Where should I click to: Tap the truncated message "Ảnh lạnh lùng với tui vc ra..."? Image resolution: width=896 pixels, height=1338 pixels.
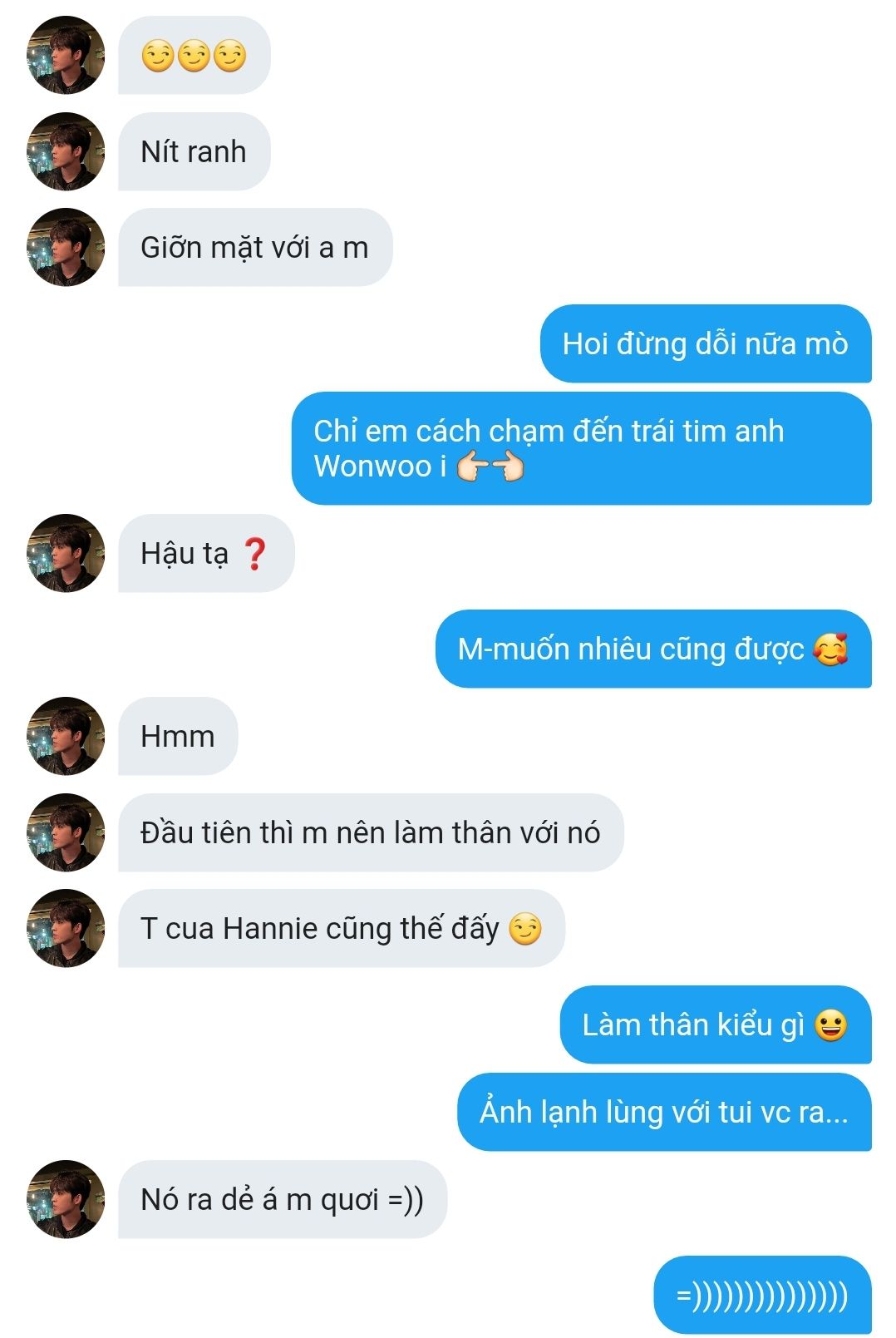pyautogui.click(x=663, y=1112)
